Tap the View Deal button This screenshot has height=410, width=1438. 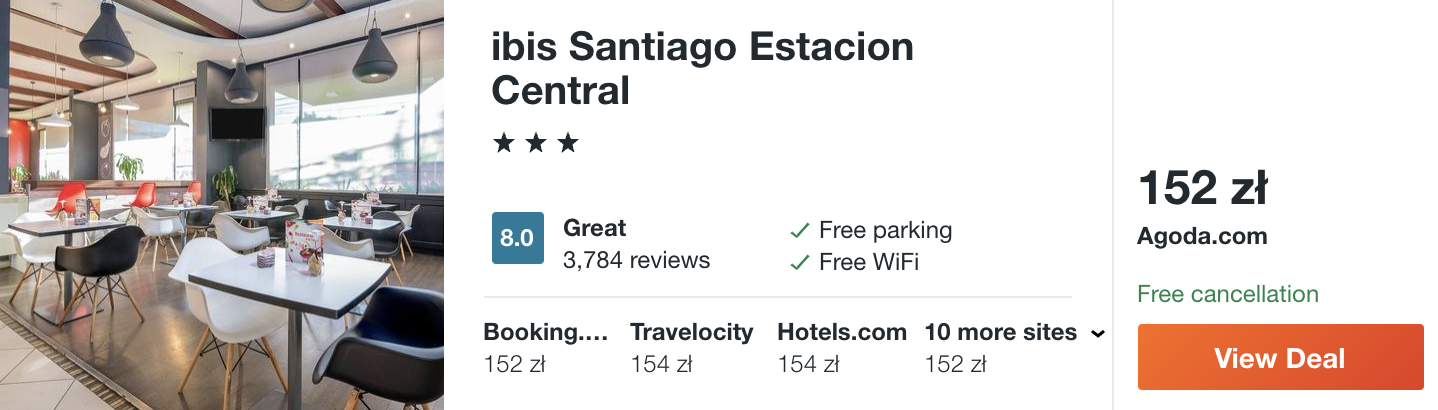pyautogui.click(x=1280, y=357)
